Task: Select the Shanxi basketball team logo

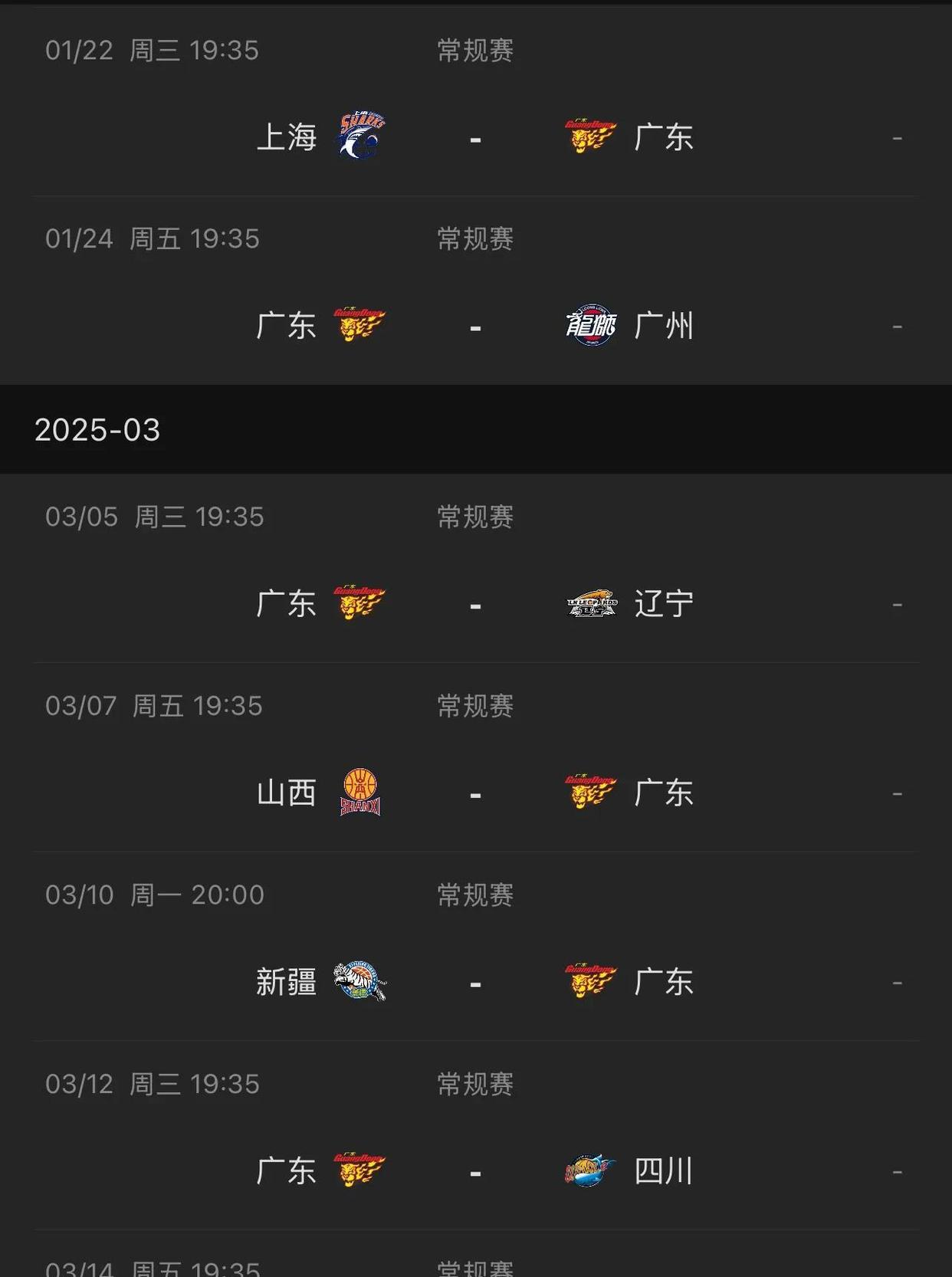Action: click(357, 793)
